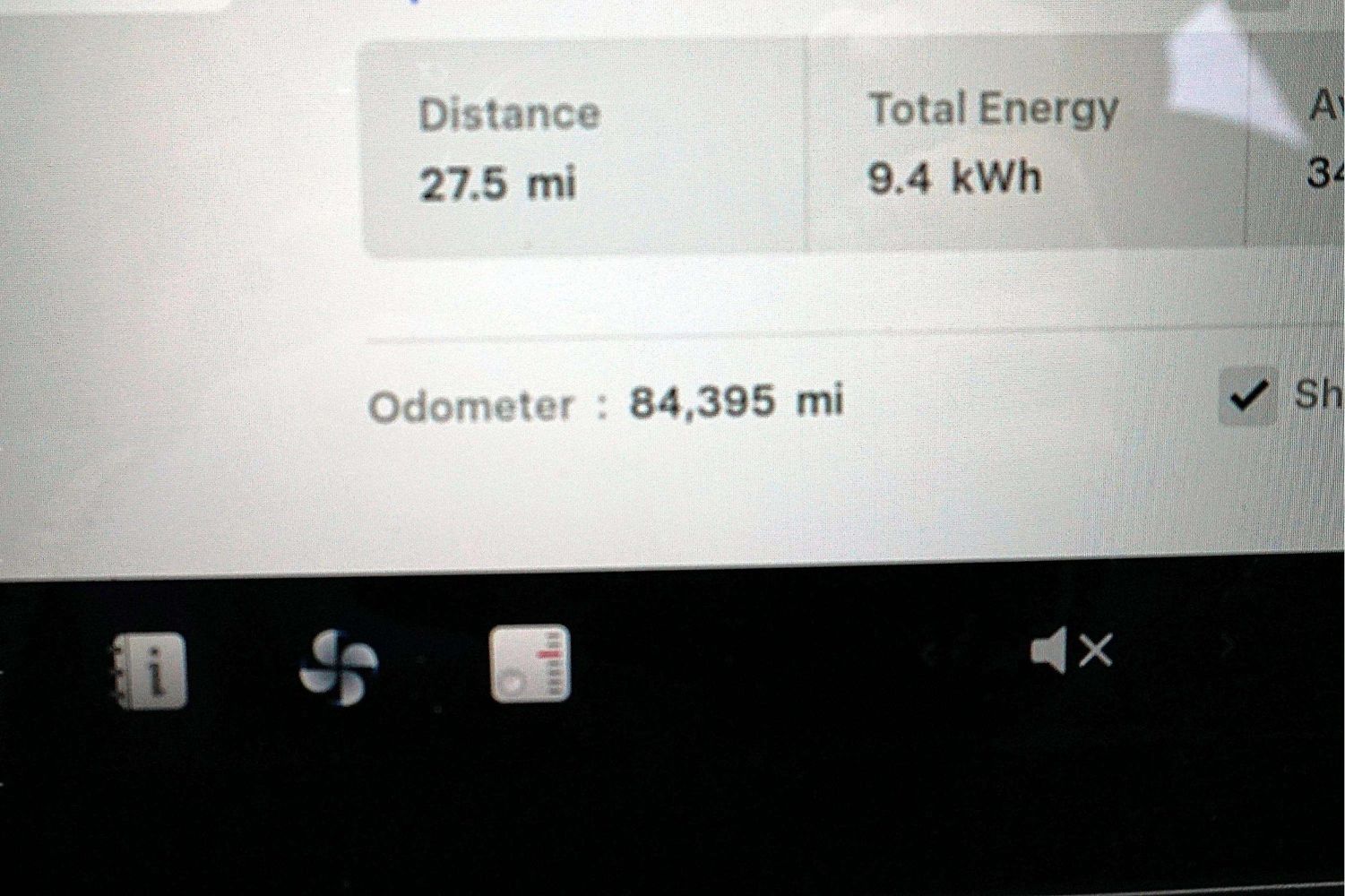Tap the muted speaker volume icon
Image resolution: width=1345 pixels, height=896 pixels.
1070,650
